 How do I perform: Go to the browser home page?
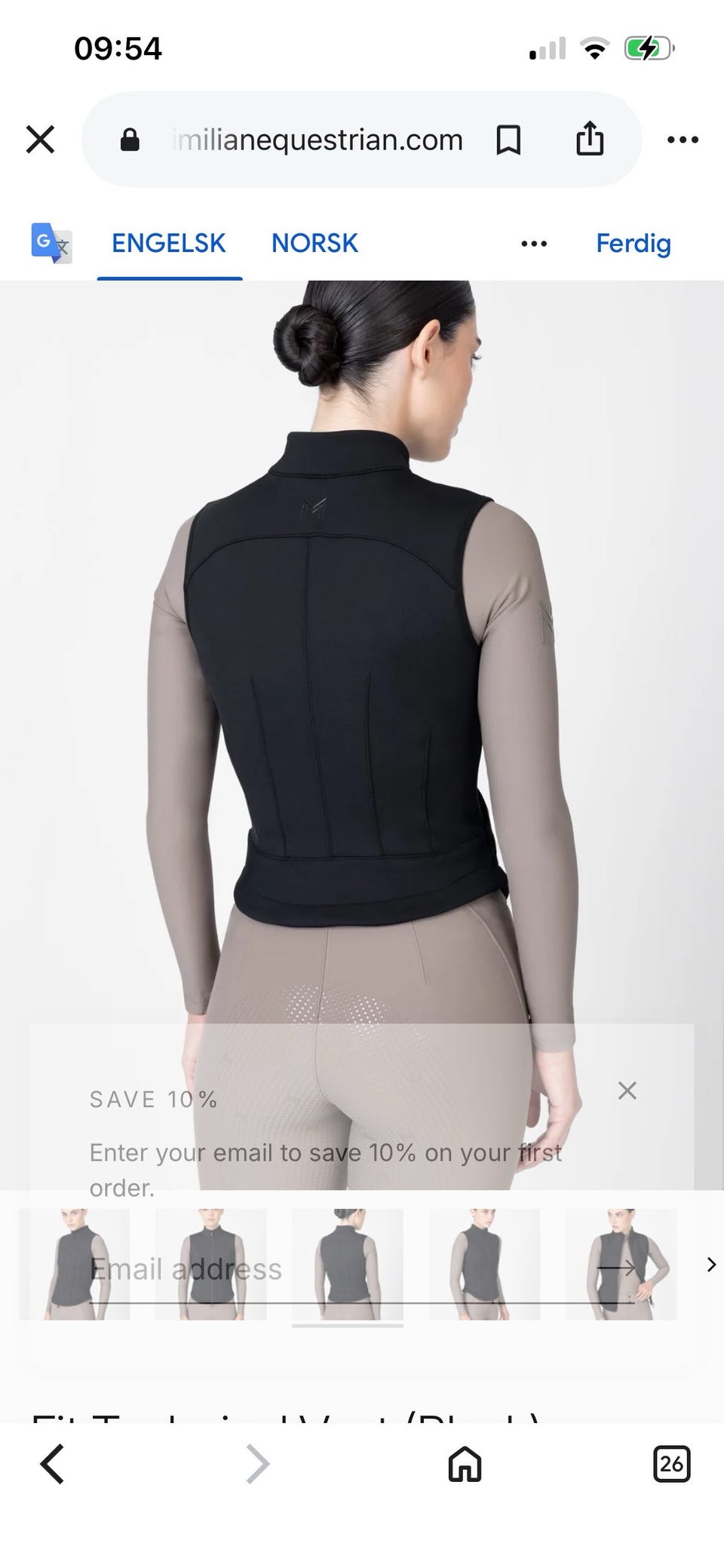click(x=465, y=1465)
